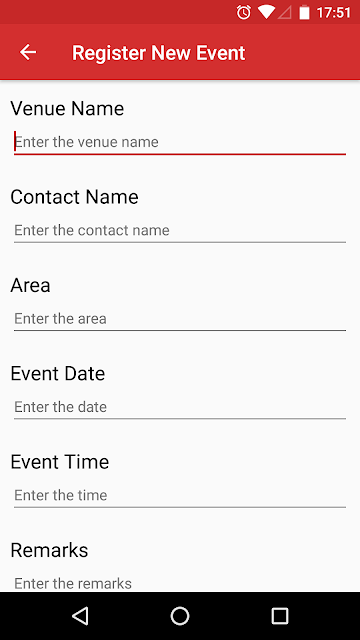Select the event time field
This screenshot has width=360, height=640.
pos(180,495)
